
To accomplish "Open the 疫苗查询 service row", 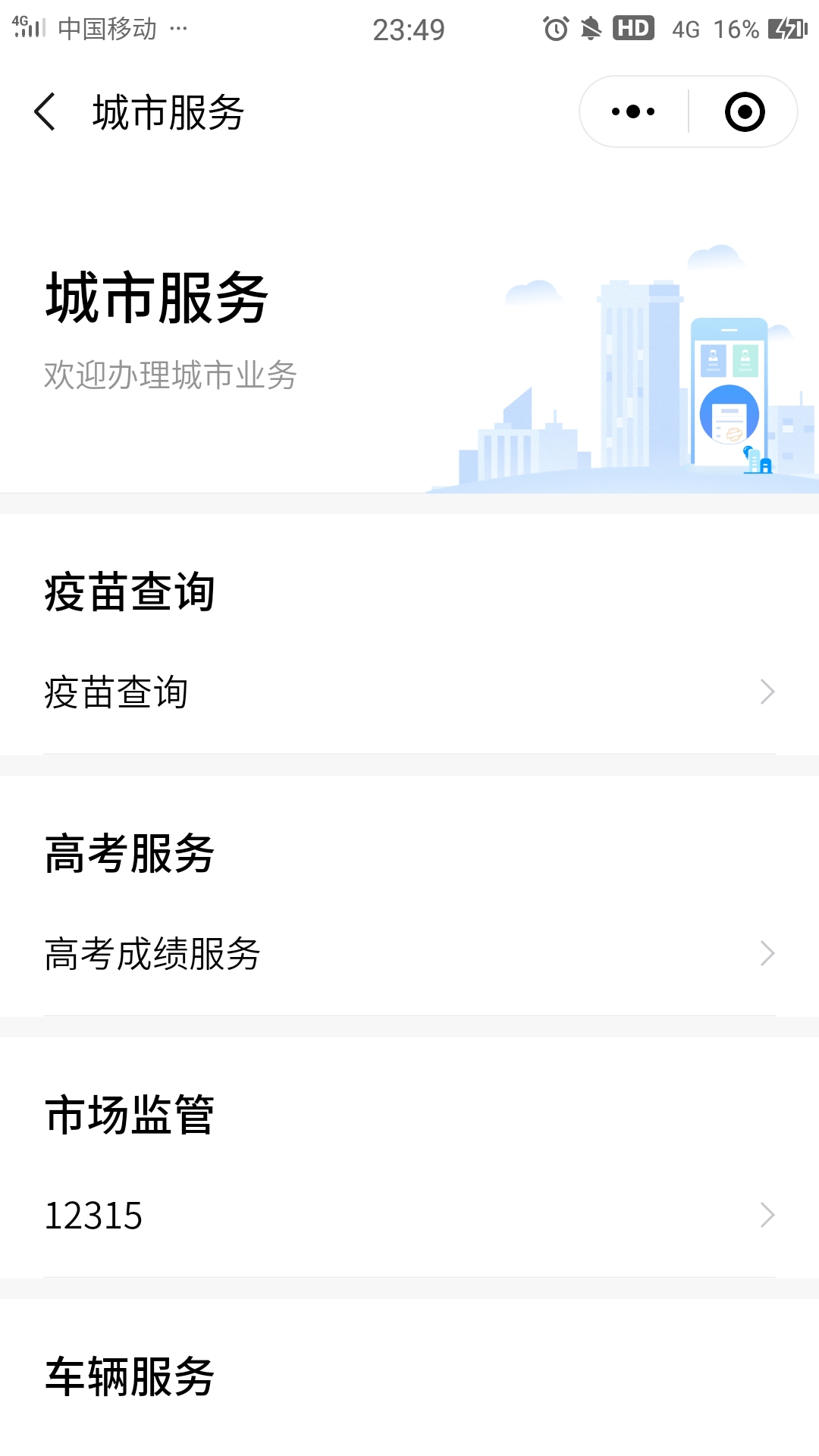I will point(409,692).
